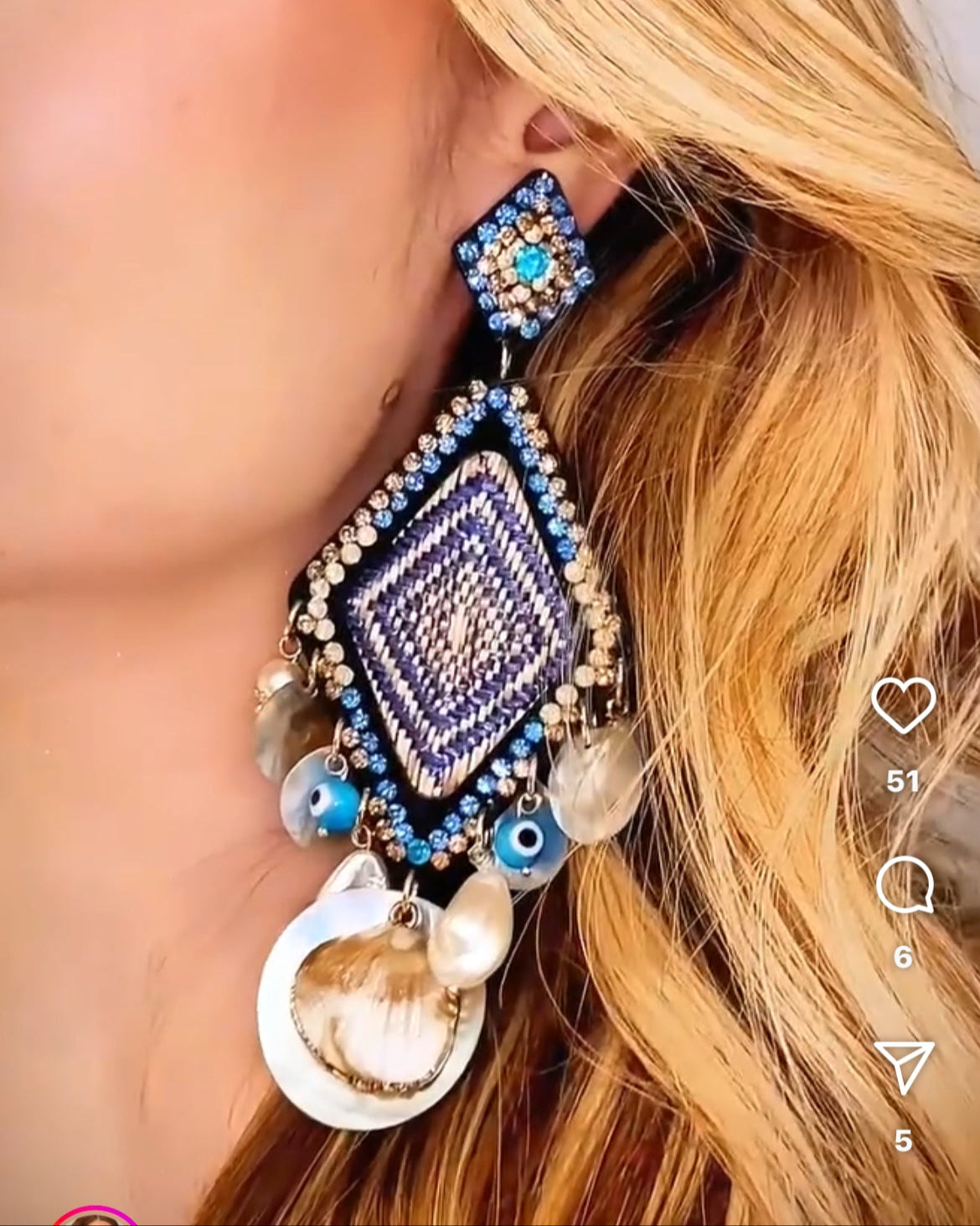Share the reel via the paper plane icon
The image size is (980, 1226).
(904, 1066)
